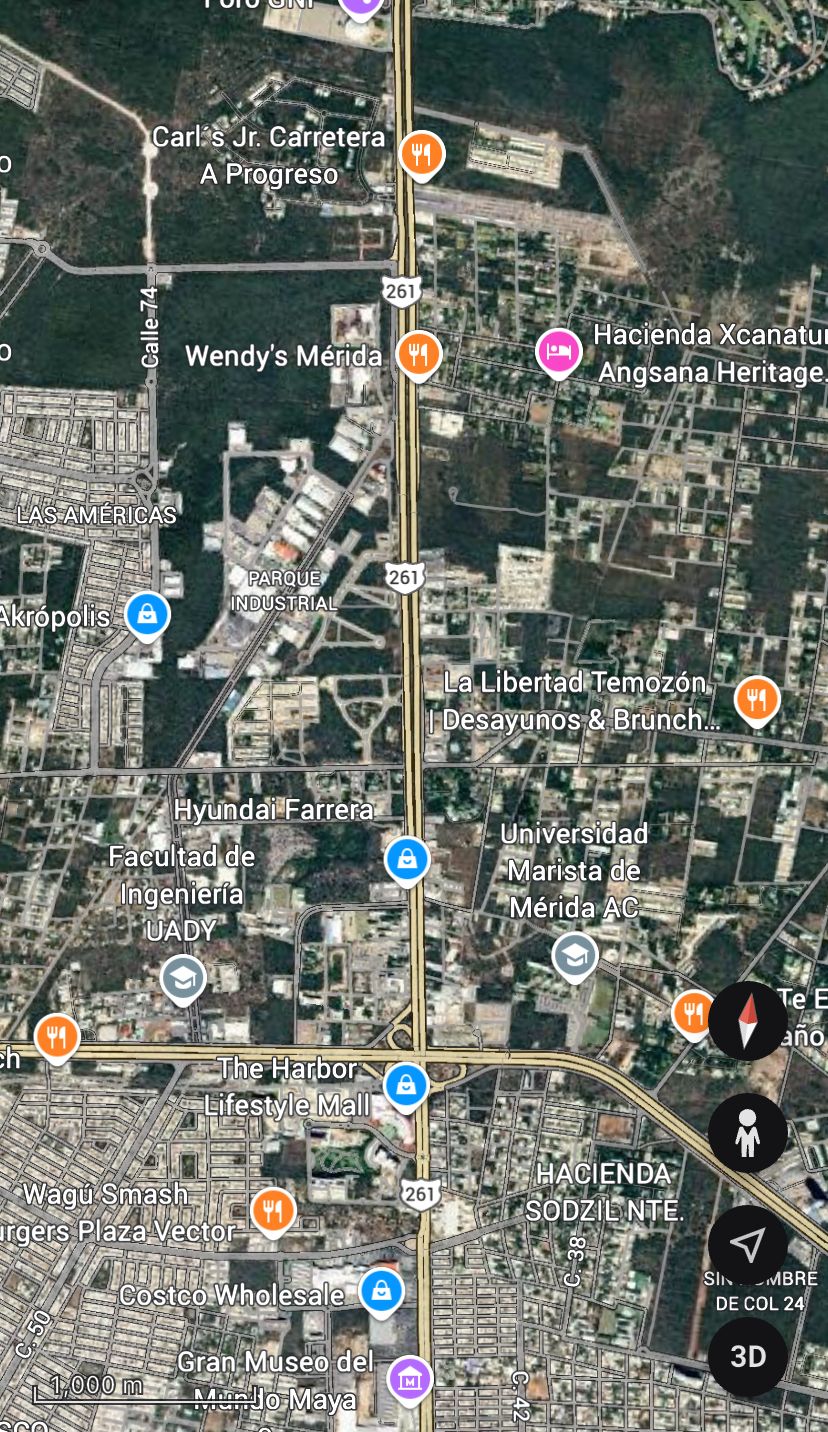Tap the Gran Museo del Mundo Maya pin
The width and height of the screenshot is (828, 1432).
click(410, 1379)
